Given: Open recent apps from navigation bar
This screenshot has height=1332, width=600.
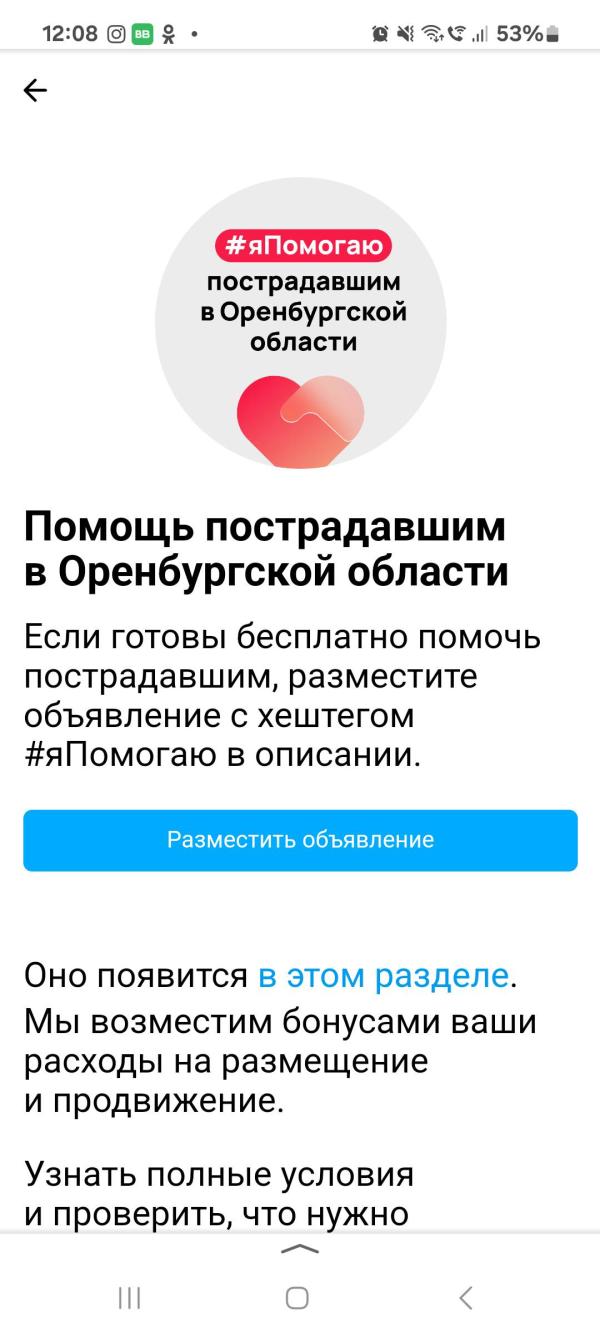Looking at the screenshot, I should tap(129, 1298).
